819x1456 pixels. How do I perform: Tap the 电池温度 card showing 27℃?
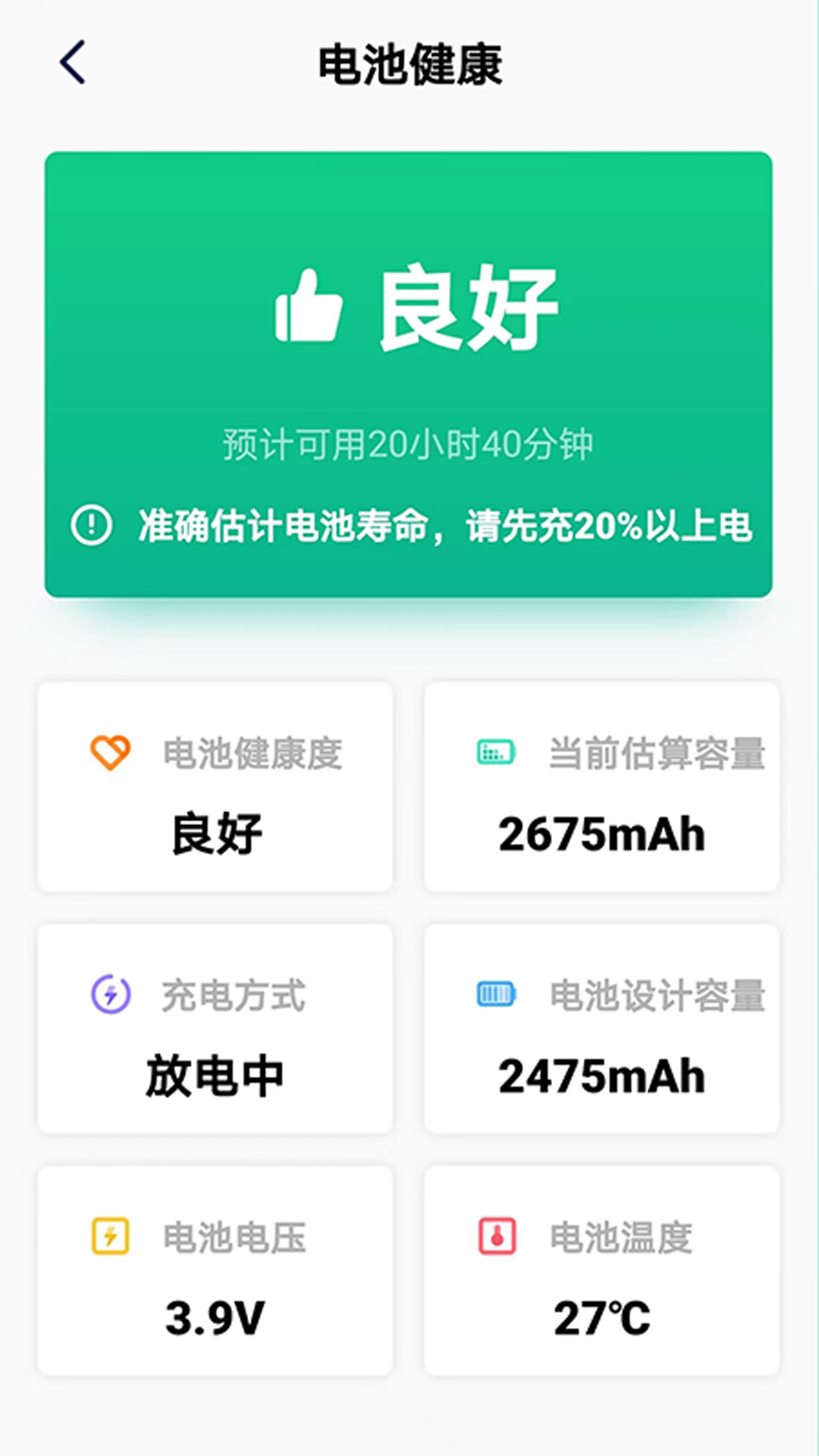601,1268
